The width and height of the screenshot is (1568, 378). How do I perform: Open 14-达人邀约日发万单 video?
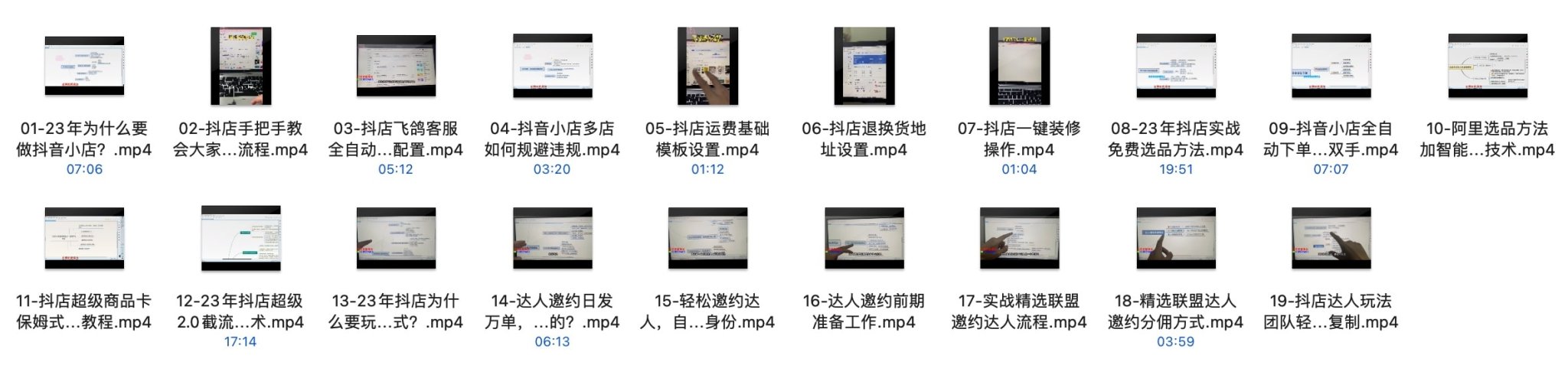552,239
